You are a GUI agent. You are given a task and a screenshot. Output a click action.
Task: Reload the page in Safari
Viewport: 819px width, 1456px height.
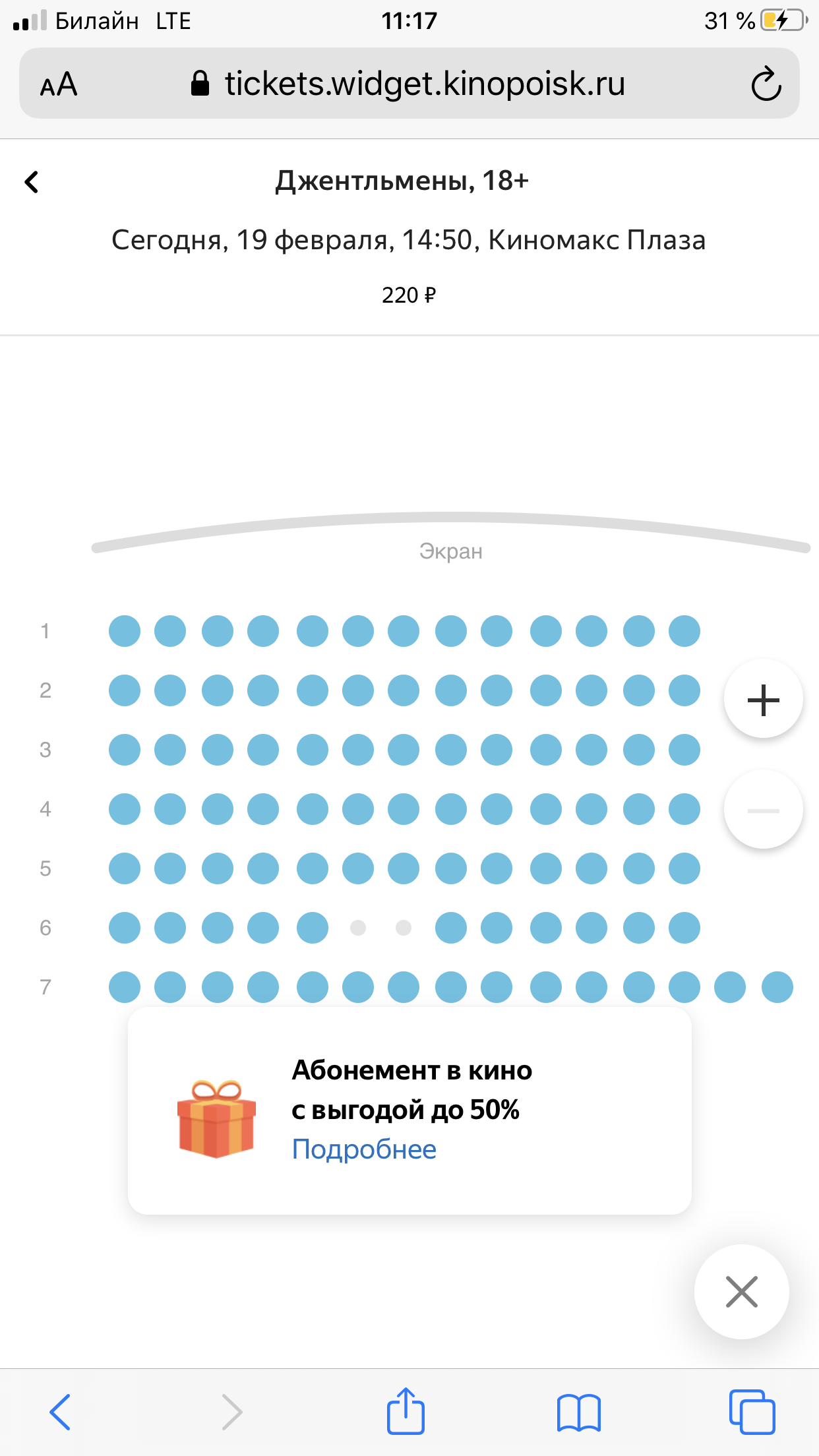[766, 84]
